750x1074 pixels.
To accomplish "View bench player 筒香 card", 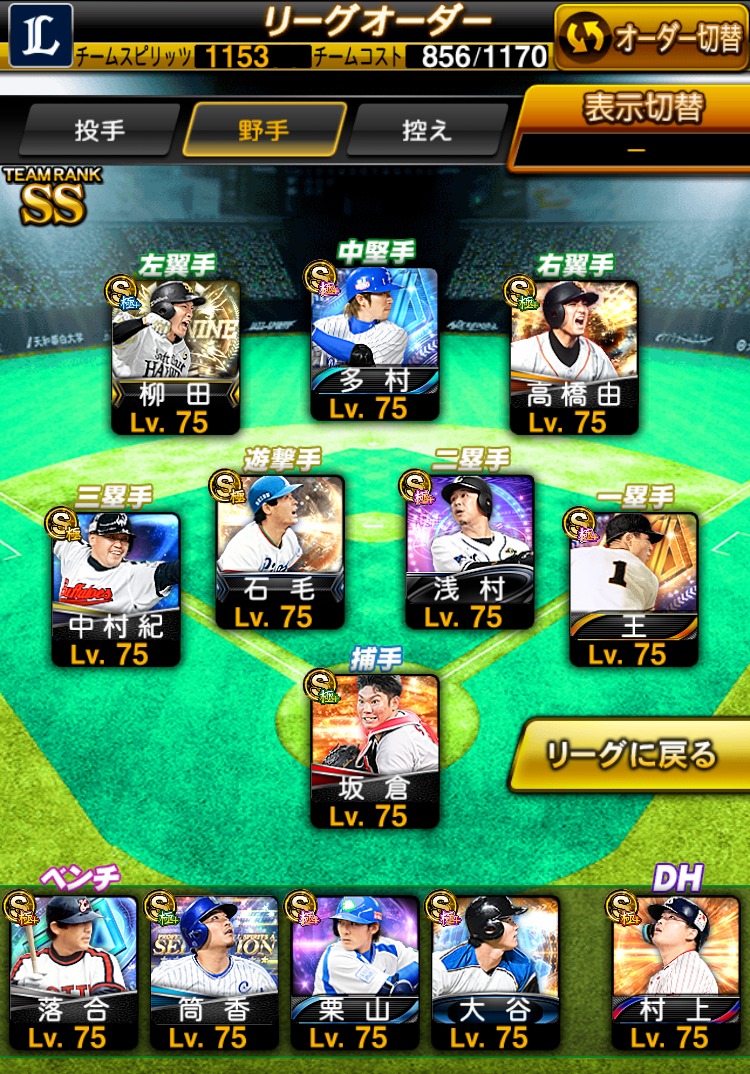I will coord(215,970).
